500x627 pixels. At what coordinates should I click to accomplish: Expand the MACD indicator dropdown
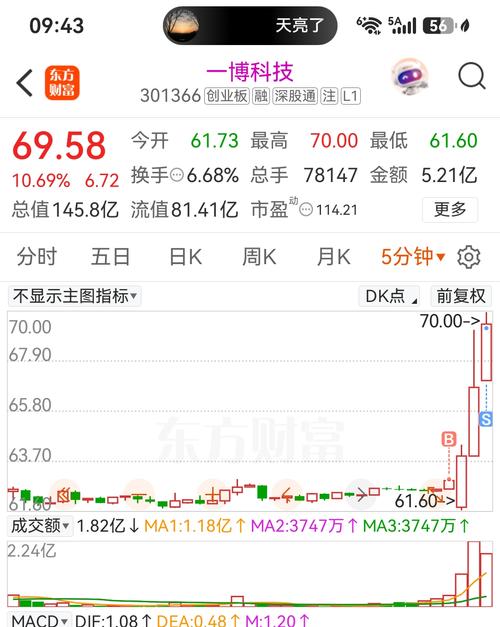point(39,619)
